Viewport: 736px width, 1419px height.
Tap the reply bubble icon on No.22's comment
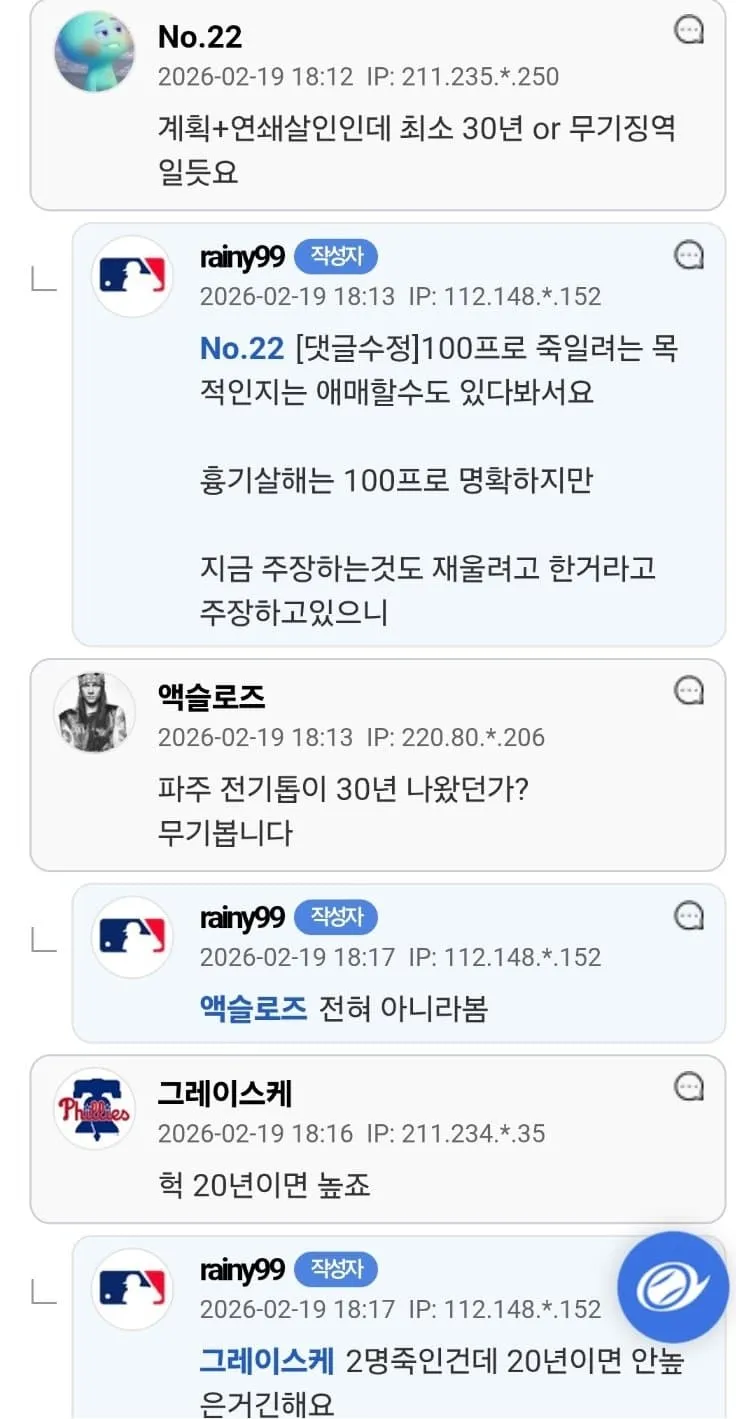coord(689,31)
